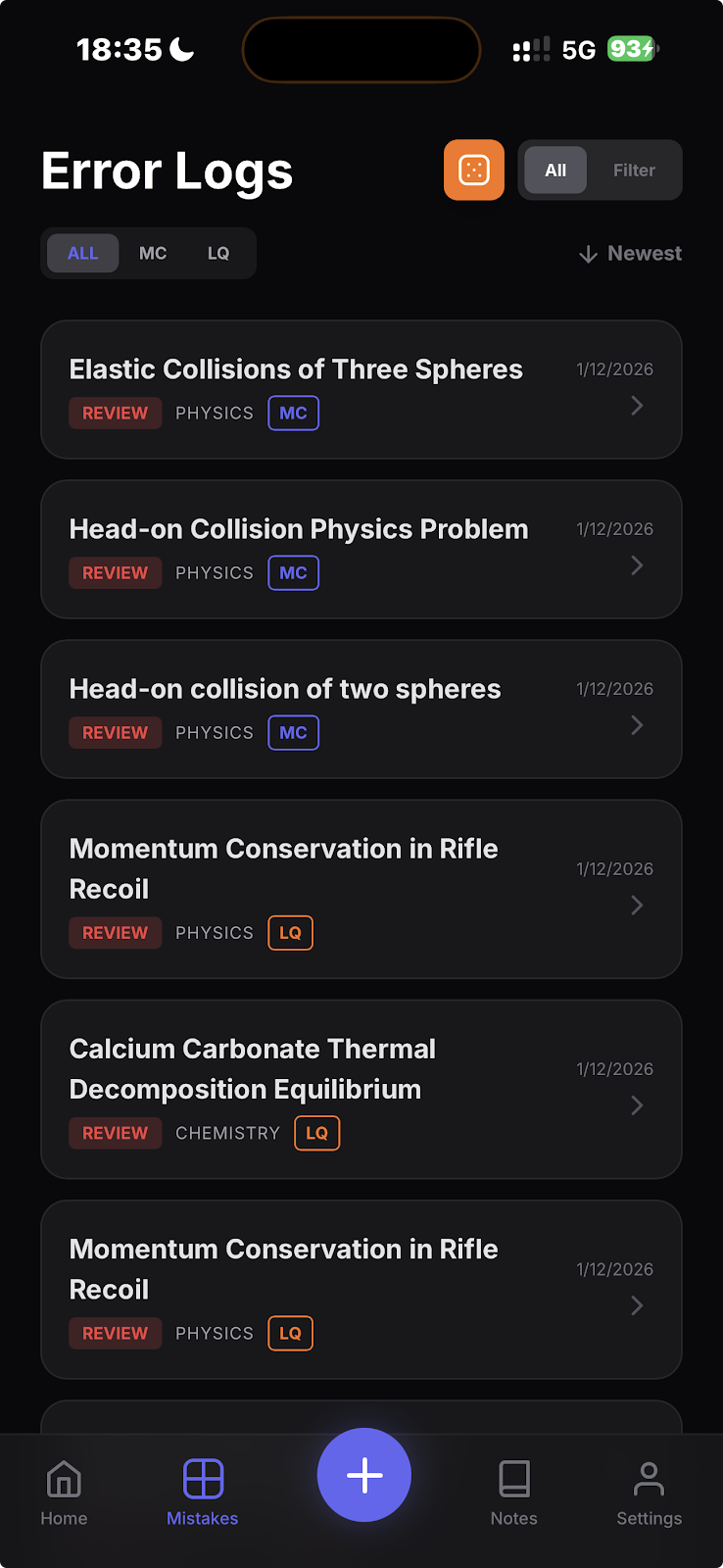The image size is (723, 1568).
Task: Select the LQ filter option
Action: pos(217,253)
